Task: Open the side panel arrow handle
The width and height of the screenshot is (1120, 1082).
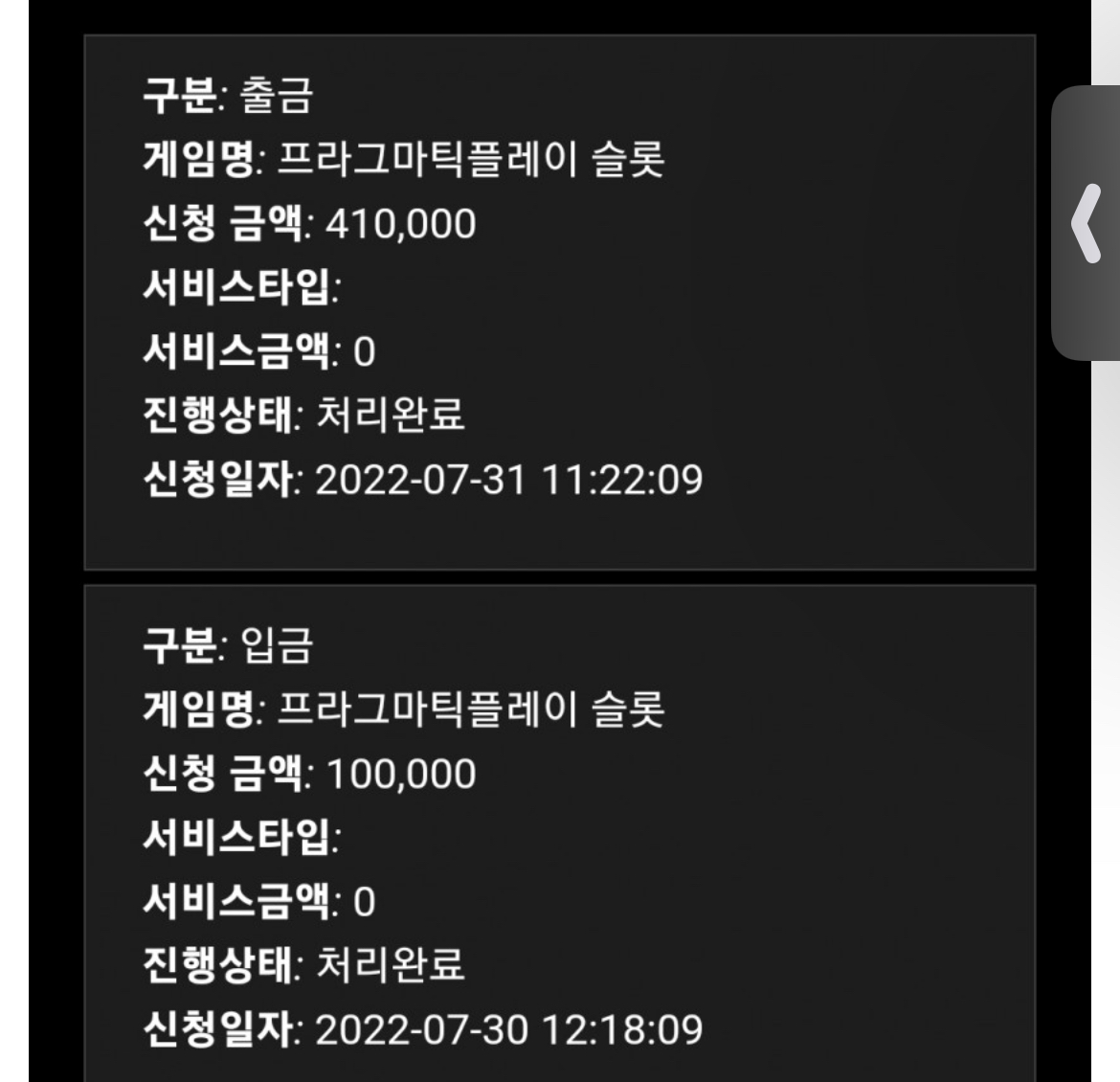Action: 1087,223
